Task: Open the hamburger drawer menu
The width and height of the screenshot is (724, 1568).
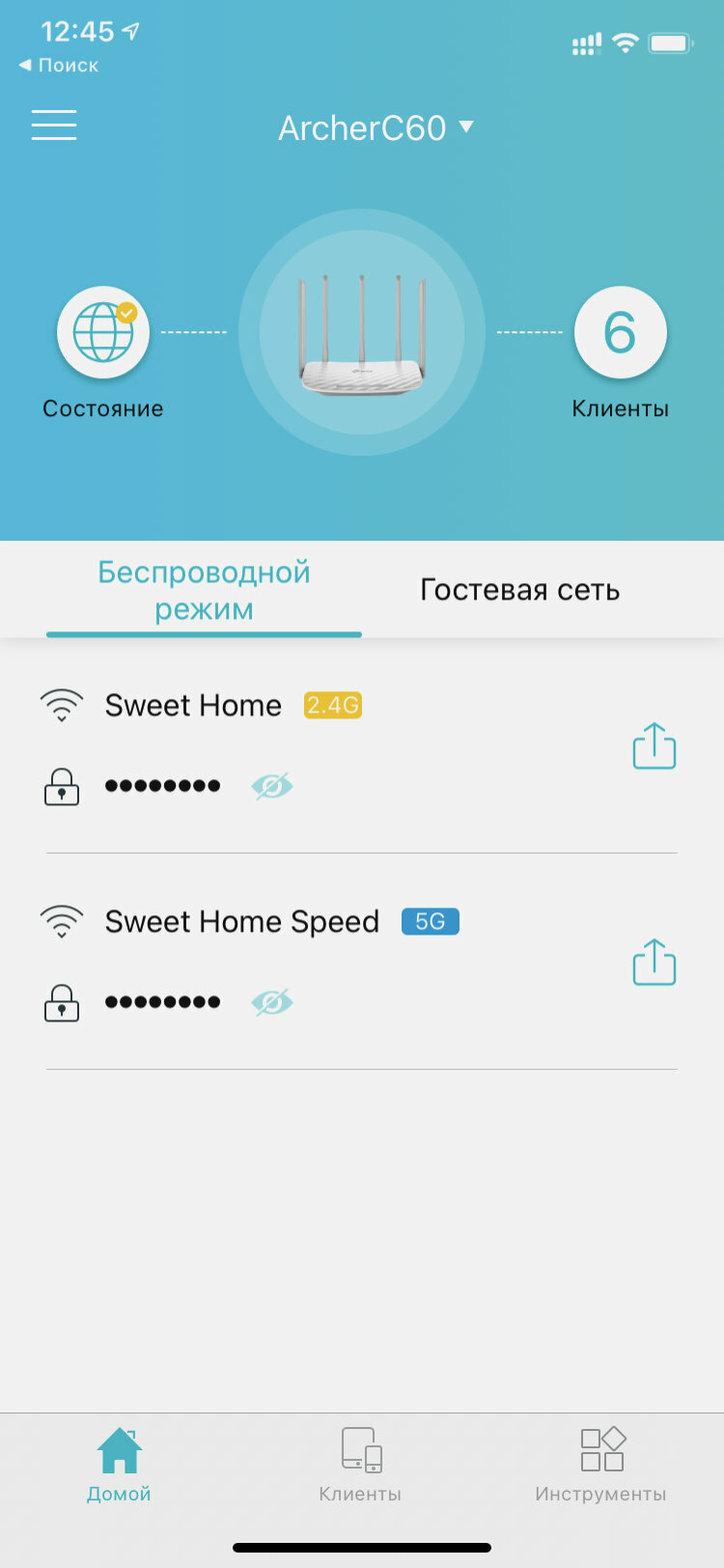Action: [x=54, y=126]
